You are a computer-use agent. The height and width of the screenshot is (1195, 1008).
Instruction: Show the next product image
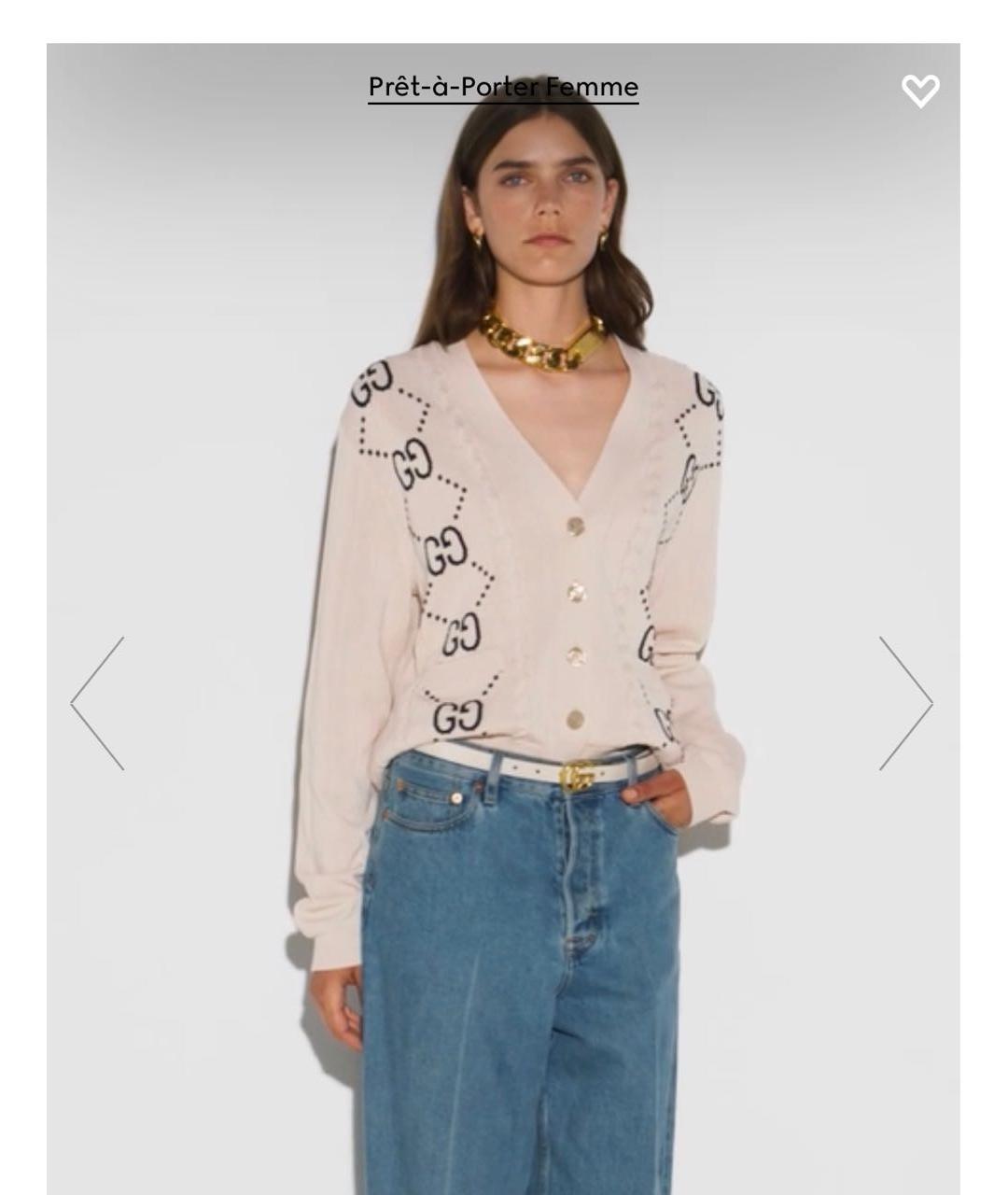pos(905,703)
